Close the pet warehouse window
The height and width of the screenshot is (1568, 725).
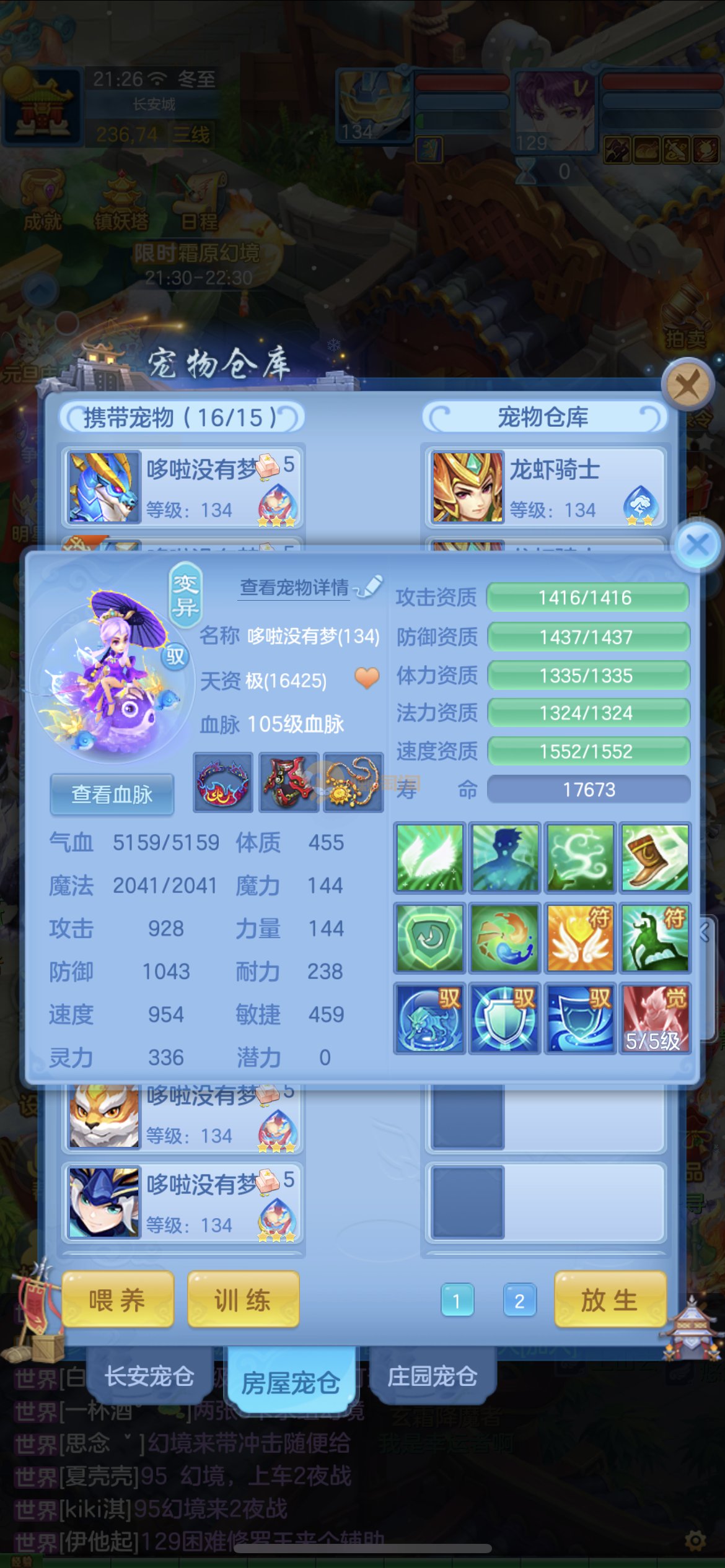[687, 386]
